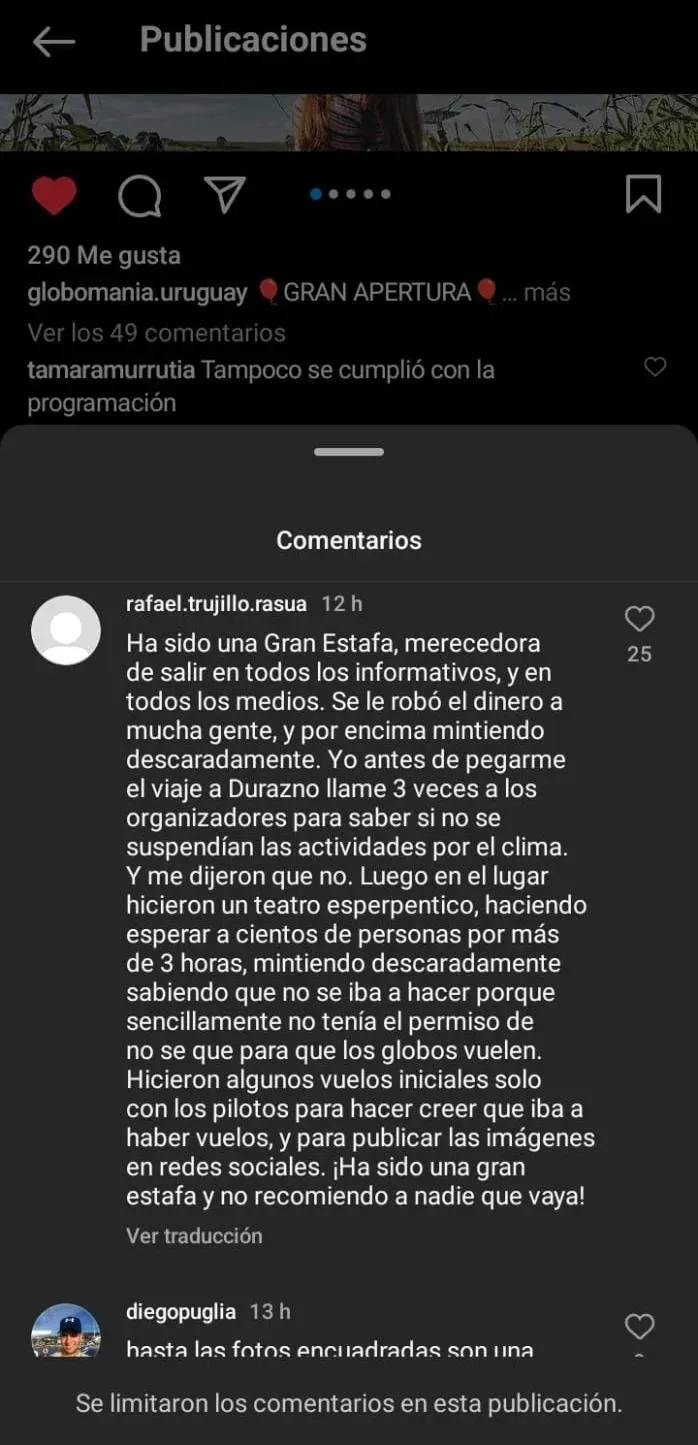Go back from Publicaciones

click(x=54, y=41)
